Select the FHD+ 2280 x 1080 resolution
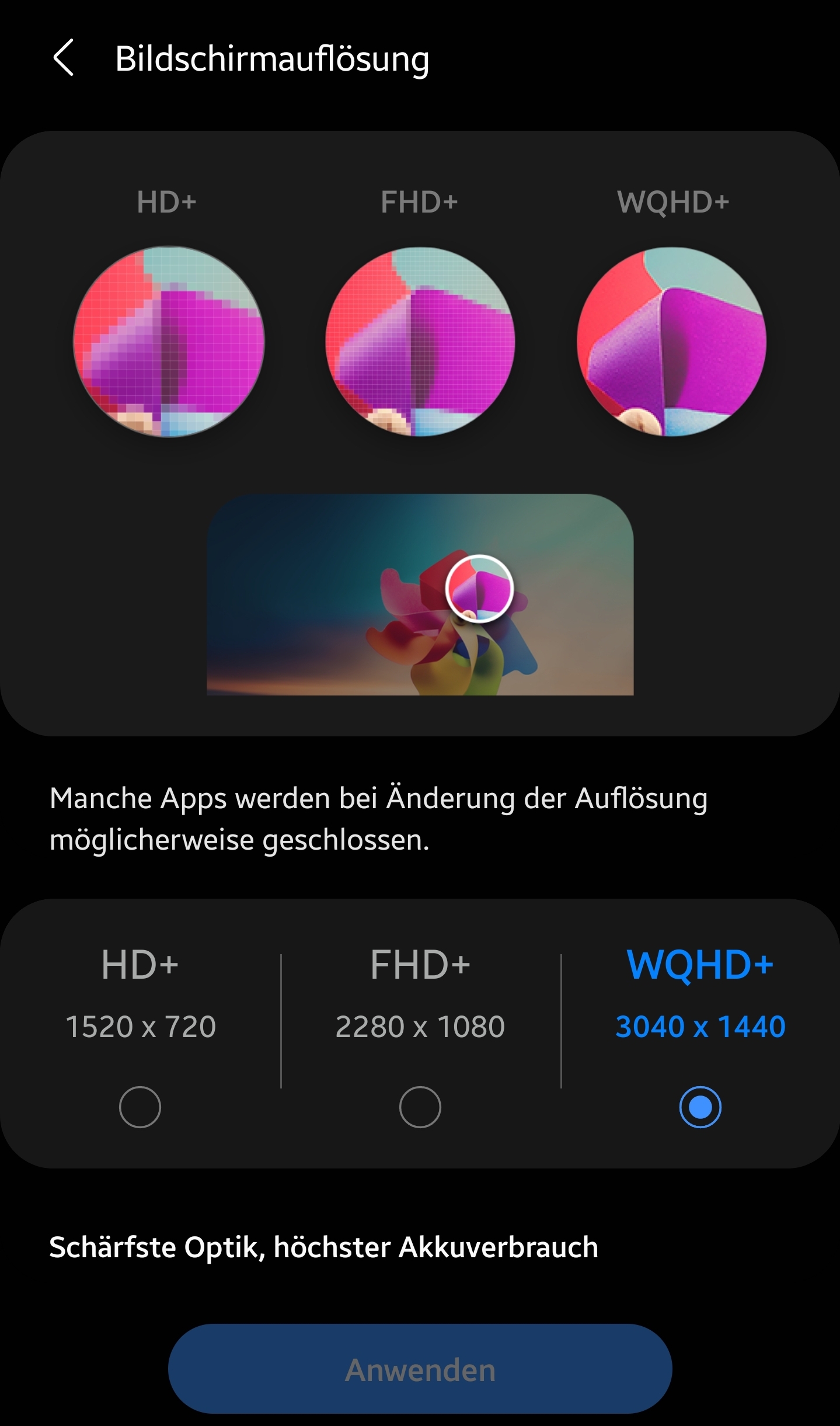 420,1107
